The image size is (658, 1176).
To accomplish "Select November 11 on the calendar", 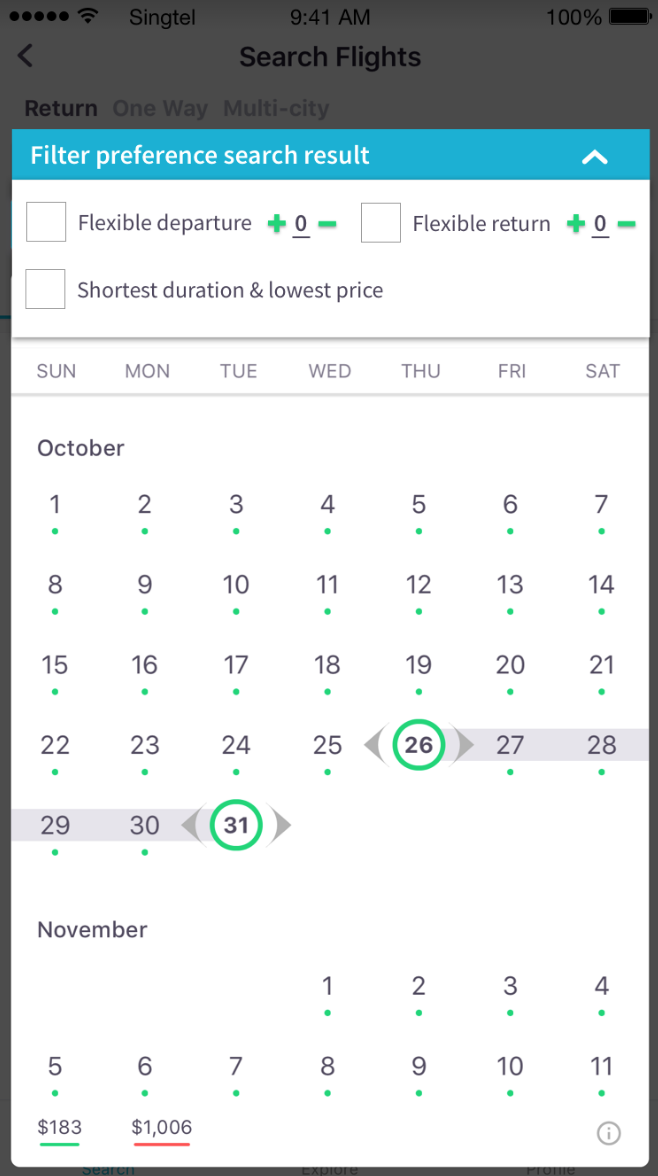I will 601,1067.
